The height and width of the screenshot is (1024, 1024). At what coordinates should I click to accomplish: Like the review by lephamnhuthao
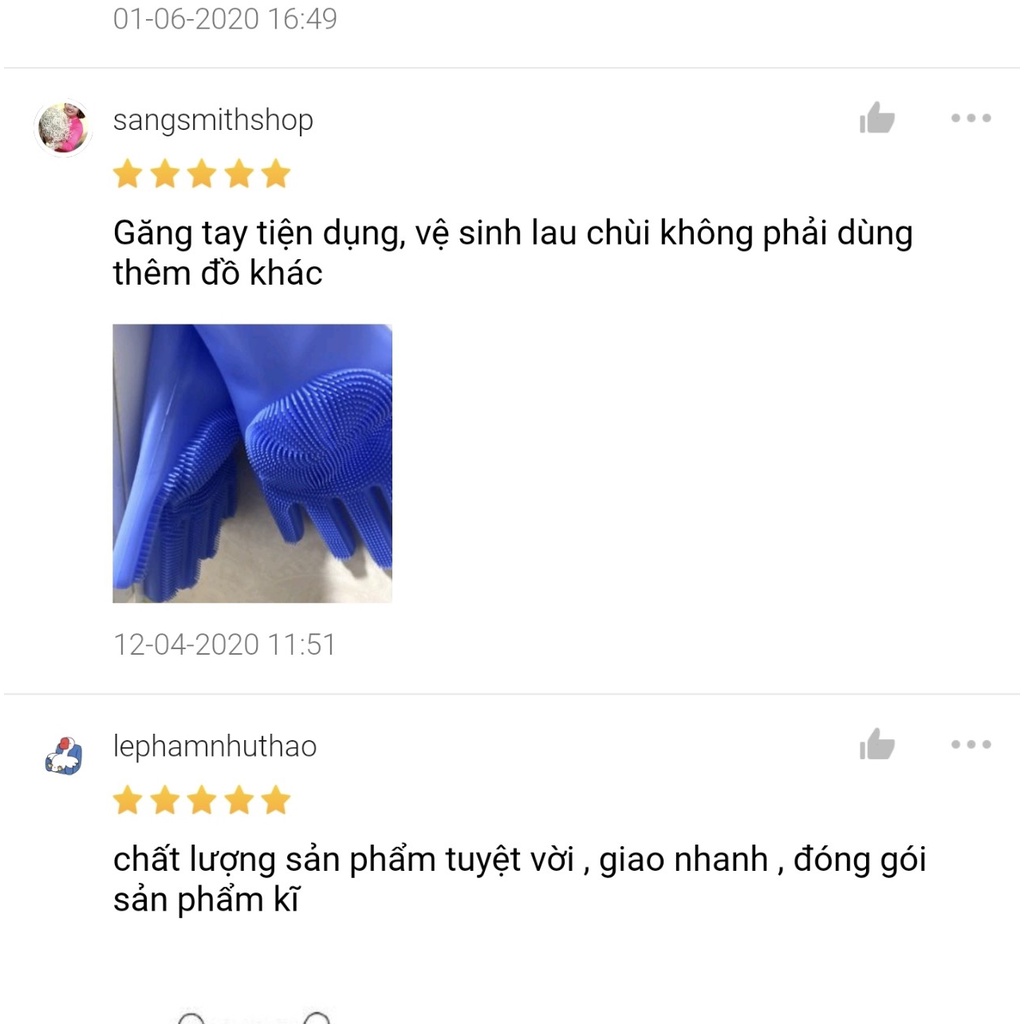coord(877,744)
